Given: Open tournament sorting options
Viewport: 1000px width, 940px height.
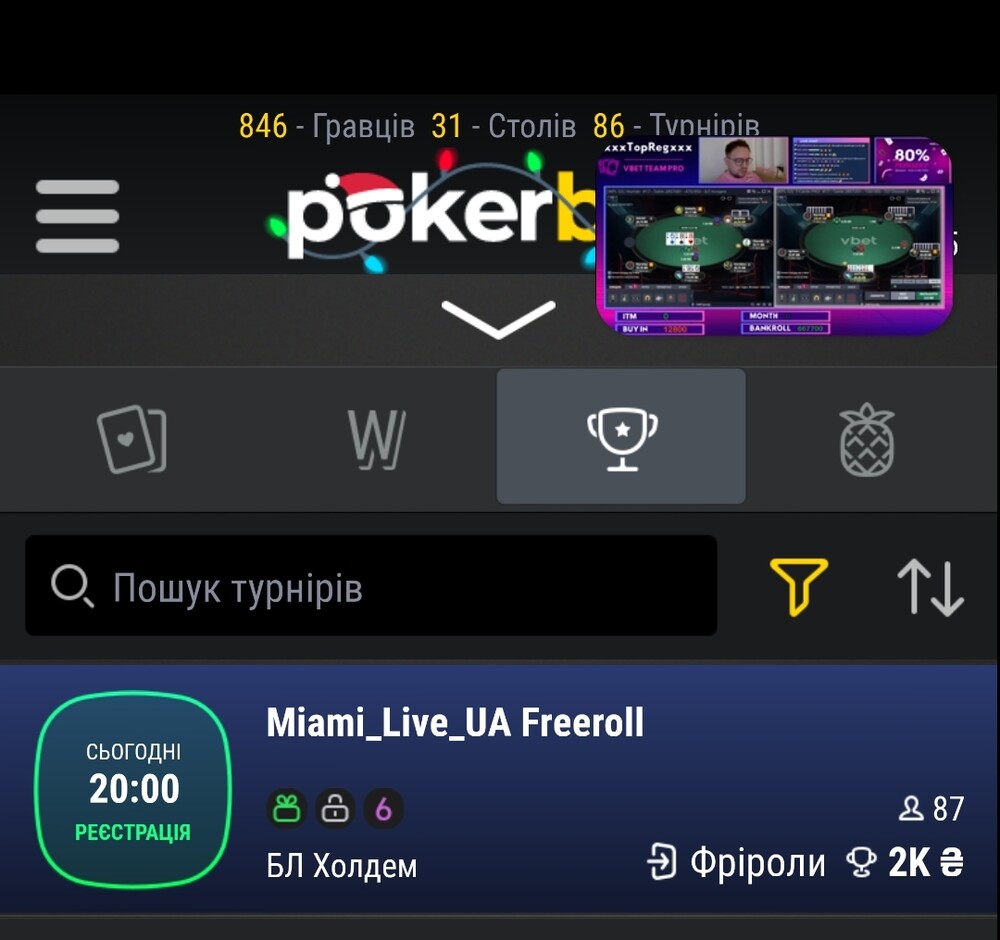Looking at the screenshot, I should tap(930, 586).
